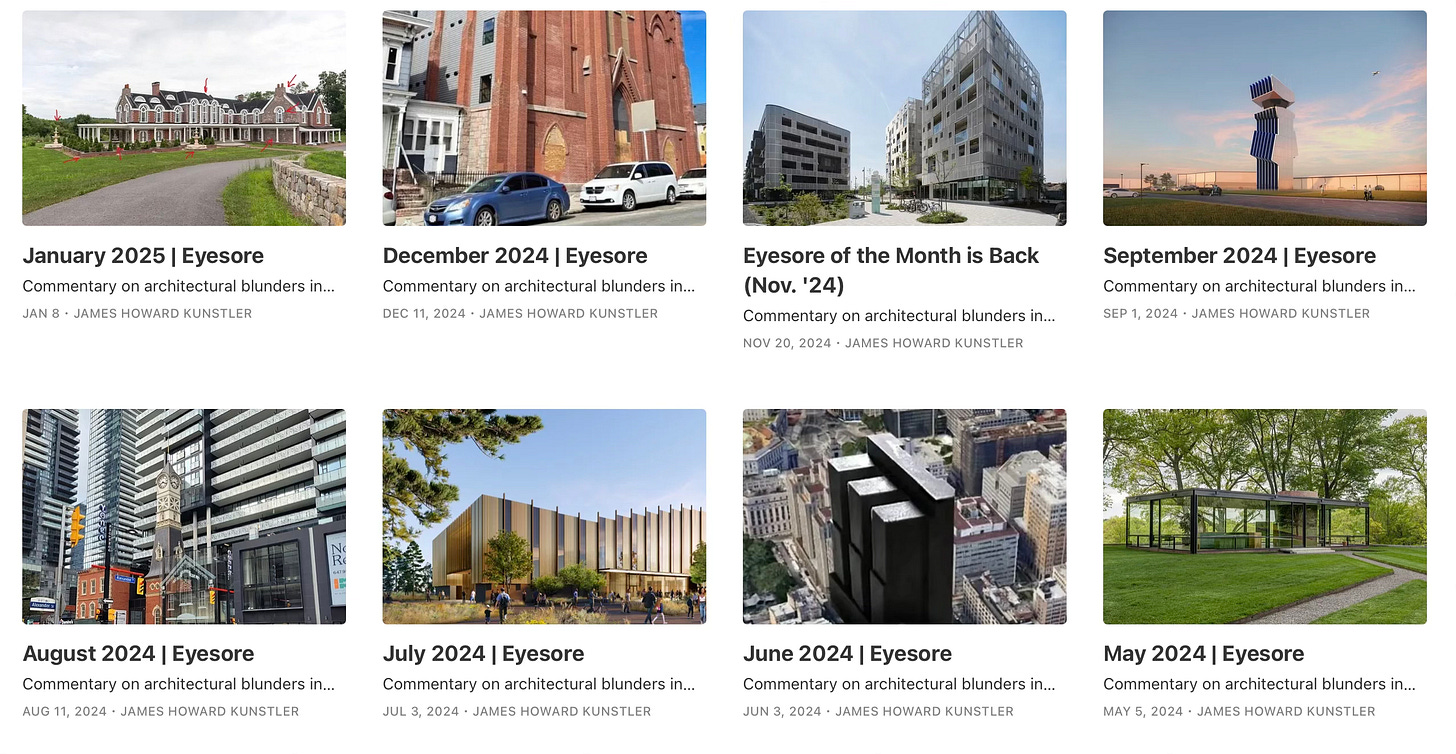1456x754 pixels.
Task: Open the May 2024 Eyesore post
Action: [1203, 654]
